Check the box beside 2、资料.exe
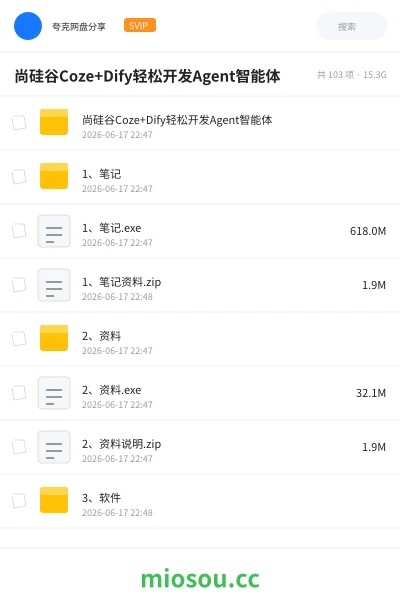400x600 pixels. pyautogui.click(x=19, y=393)
